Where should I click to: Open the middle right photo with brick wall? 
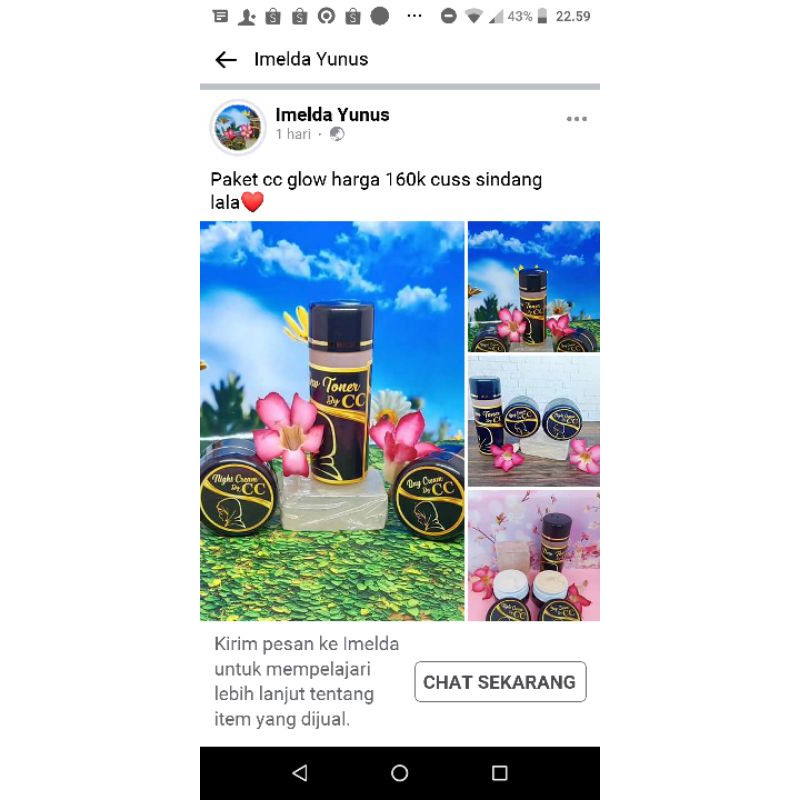click(534, 420)
